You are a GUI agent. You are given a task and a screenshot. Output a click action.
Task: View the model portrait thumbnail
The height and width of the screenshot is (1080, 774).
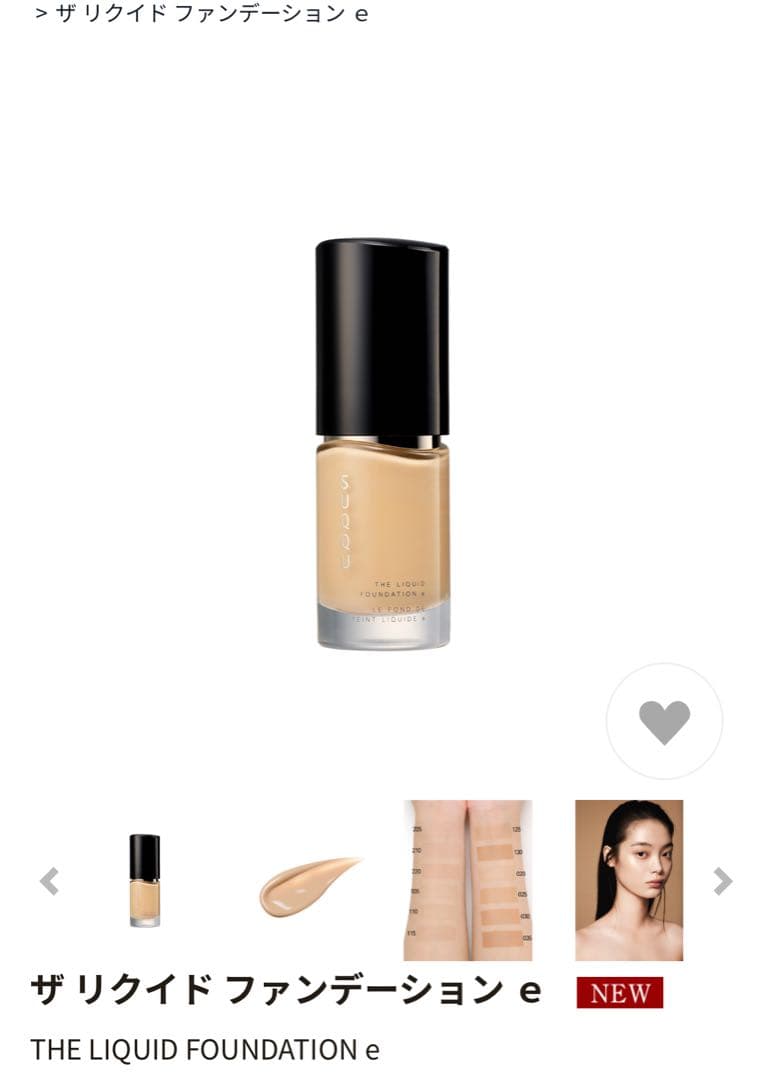pos(628,880)
